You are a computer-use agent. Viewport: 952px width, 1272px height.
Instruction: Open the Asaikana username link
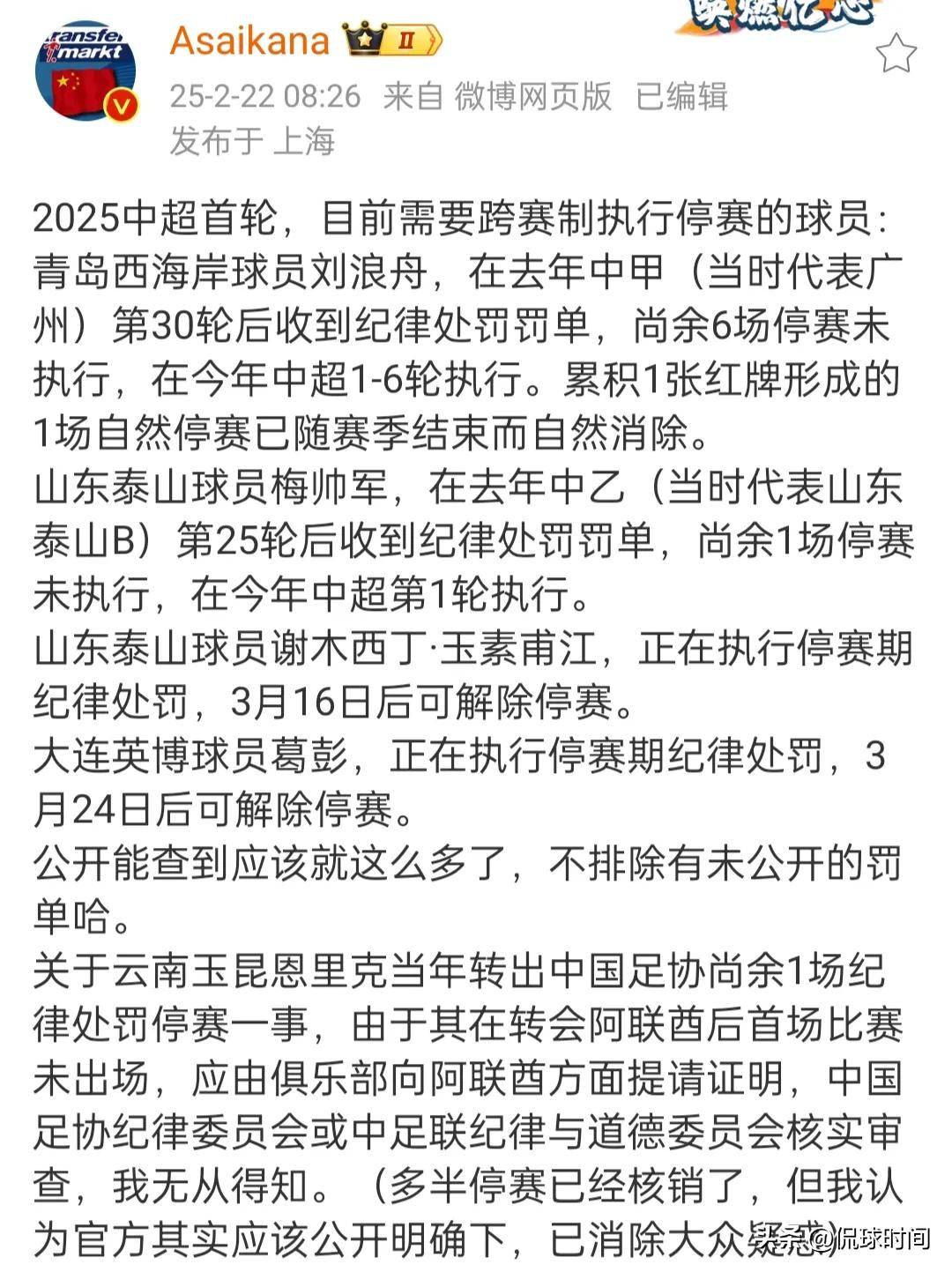[x=249, y=41]
